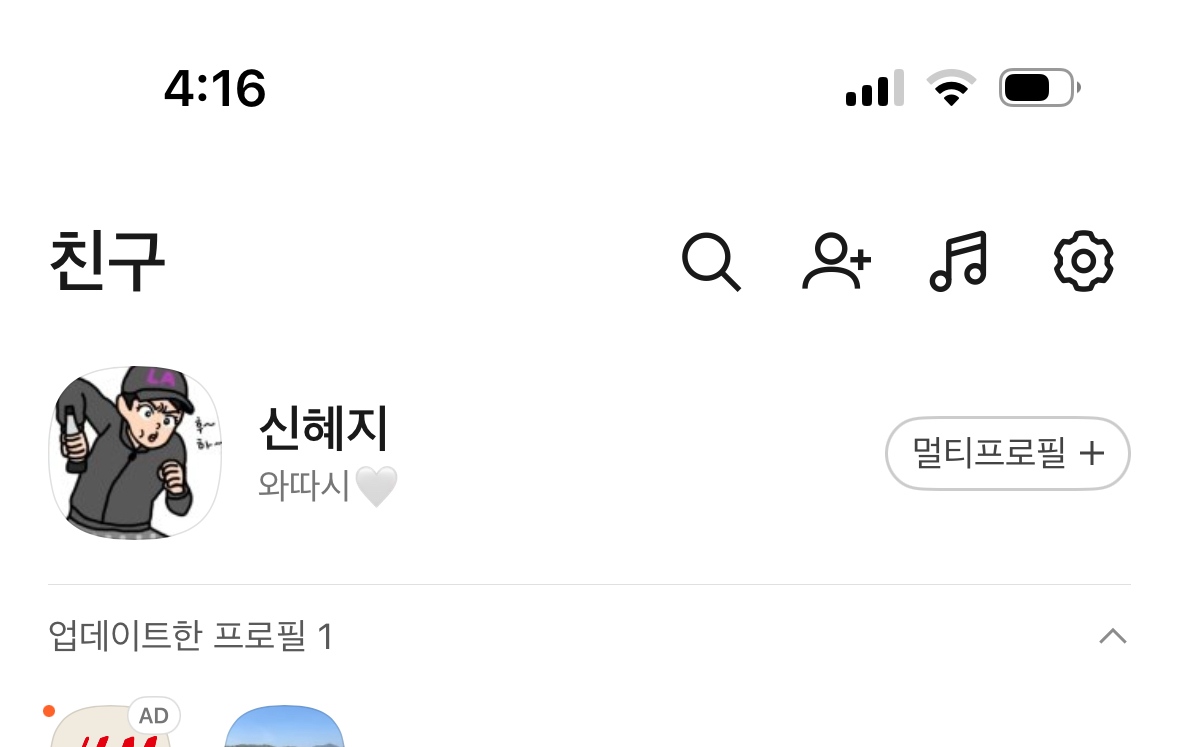Image resolution: width=1179 pixels, height=747 pixels.
Task: Open the music note icon
Action: click(x=958, y=262)
